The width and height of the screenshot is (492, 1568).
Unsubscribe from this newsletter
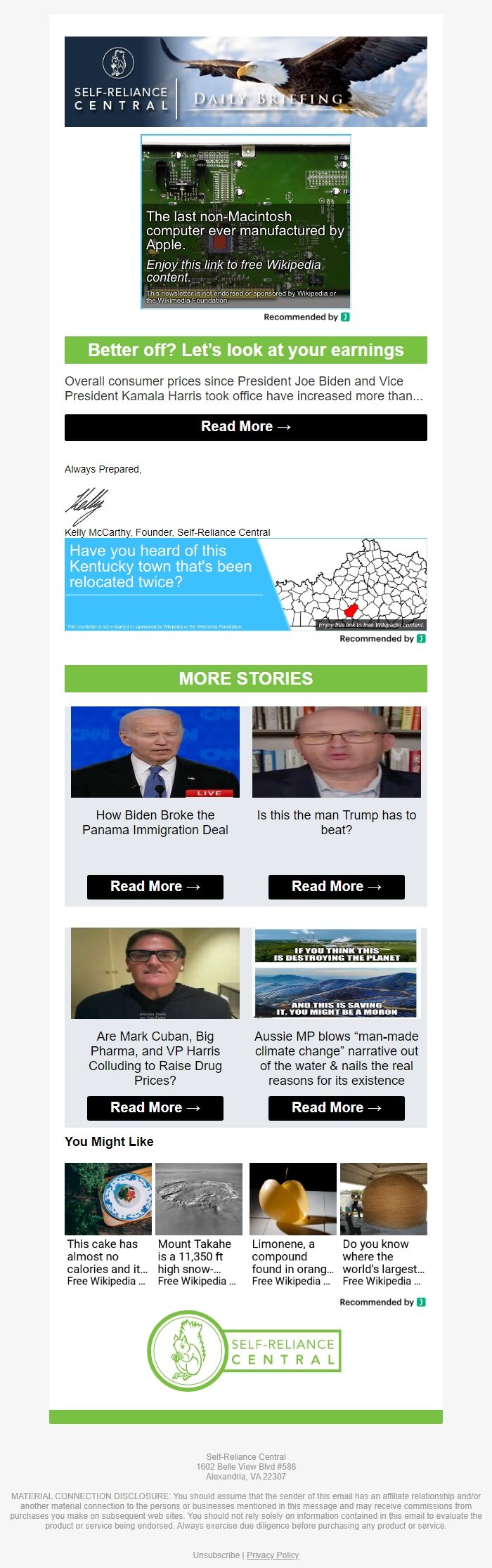pos(216,1555)
